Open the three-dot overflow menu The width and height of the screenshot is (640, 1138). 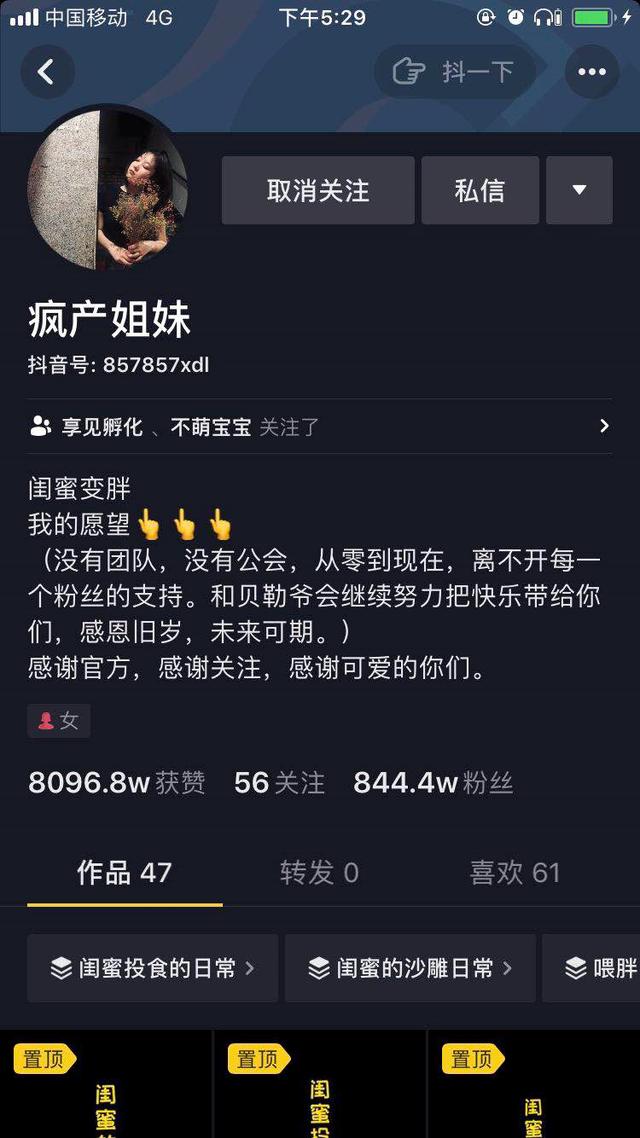pos(591,72)
